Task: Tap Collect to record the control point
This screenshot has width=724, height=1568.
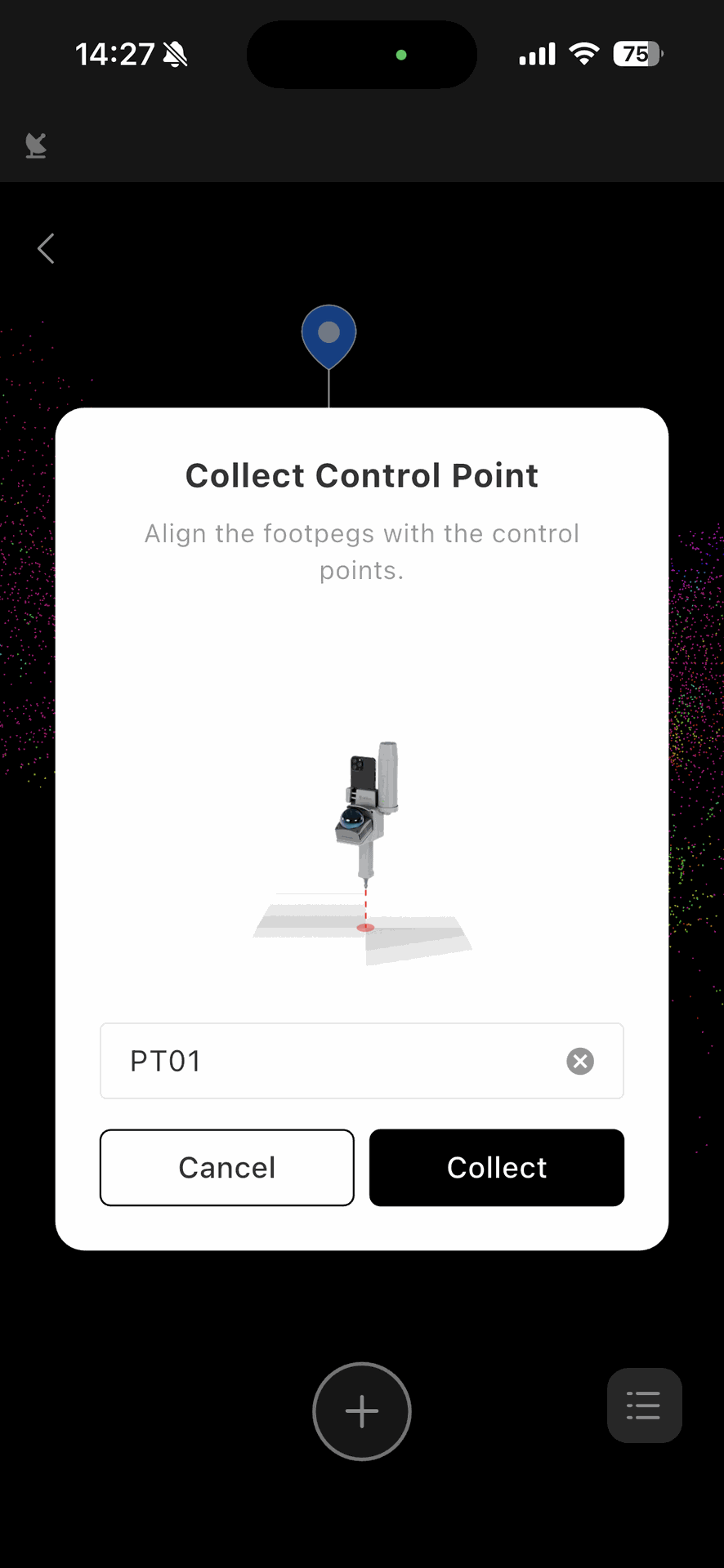Action: [x=496, y=1167]
